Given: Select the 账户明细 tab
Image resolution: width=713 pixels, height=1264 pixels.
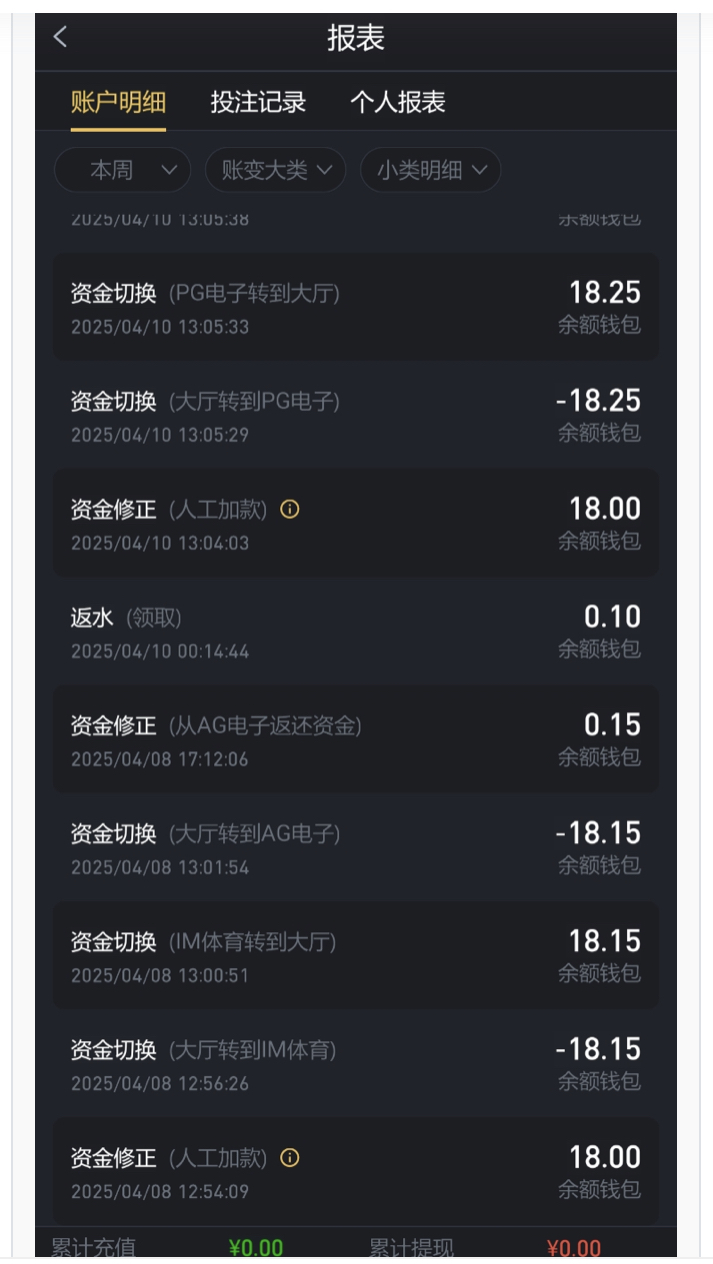Looking at the screenshot, I should (118, 102).
